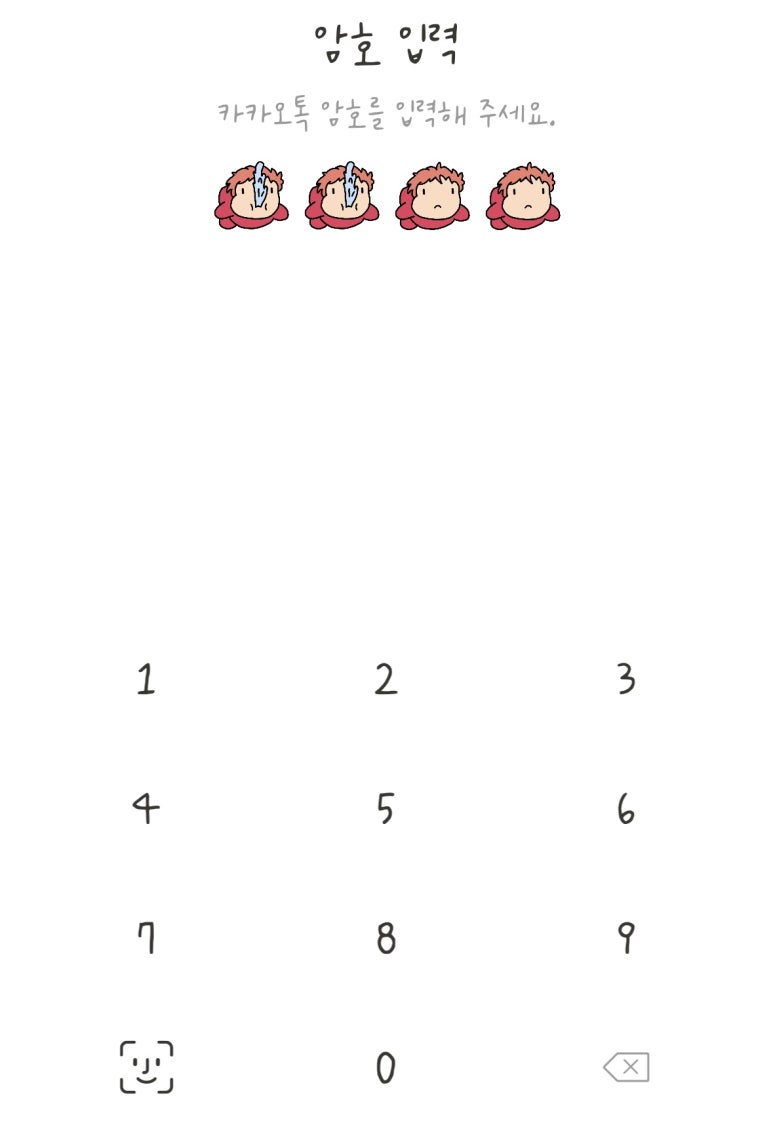Unlock using the Face ID icon
The width and height of the screenshot is (773, 1138).
pyautogui.click(x=146, y=1067)
